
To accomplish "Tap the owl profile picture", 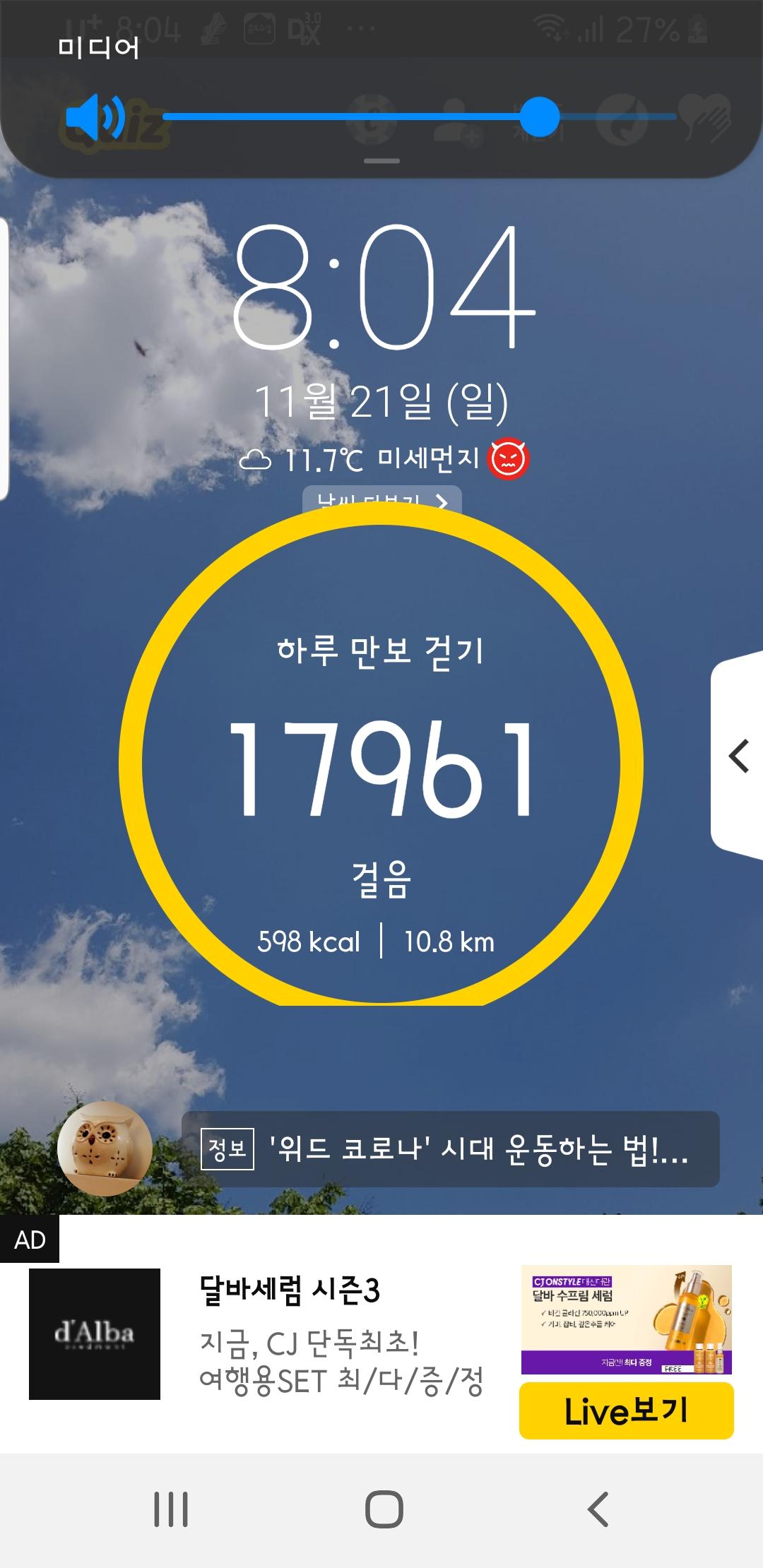I will point(105,1148).
